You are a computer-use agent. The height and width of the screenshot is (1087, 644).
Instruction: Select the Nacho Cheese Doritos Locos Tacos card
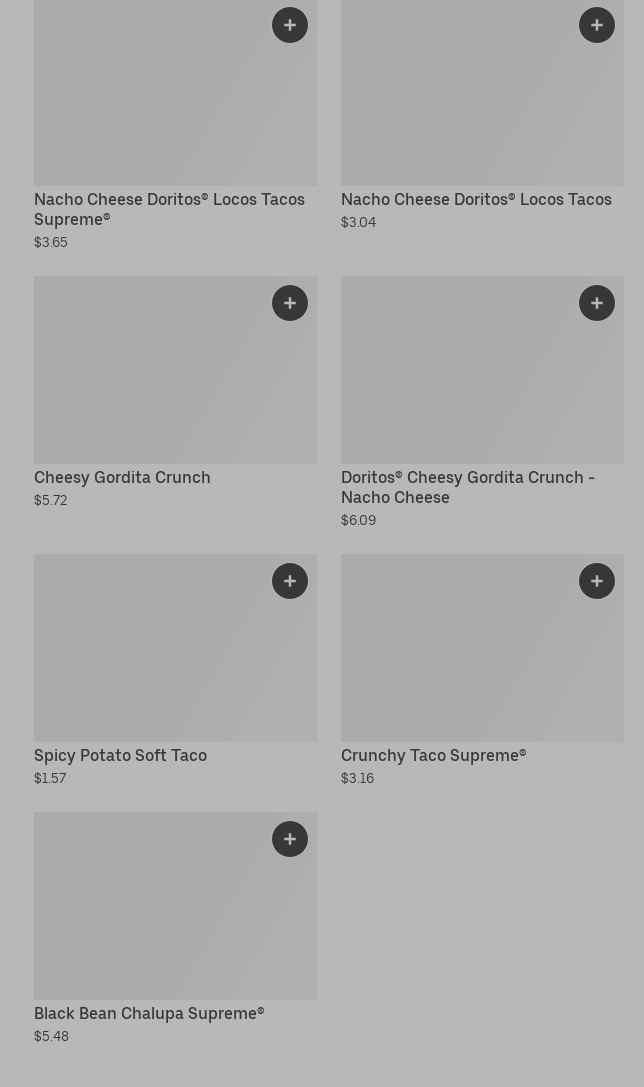[470, 110]
